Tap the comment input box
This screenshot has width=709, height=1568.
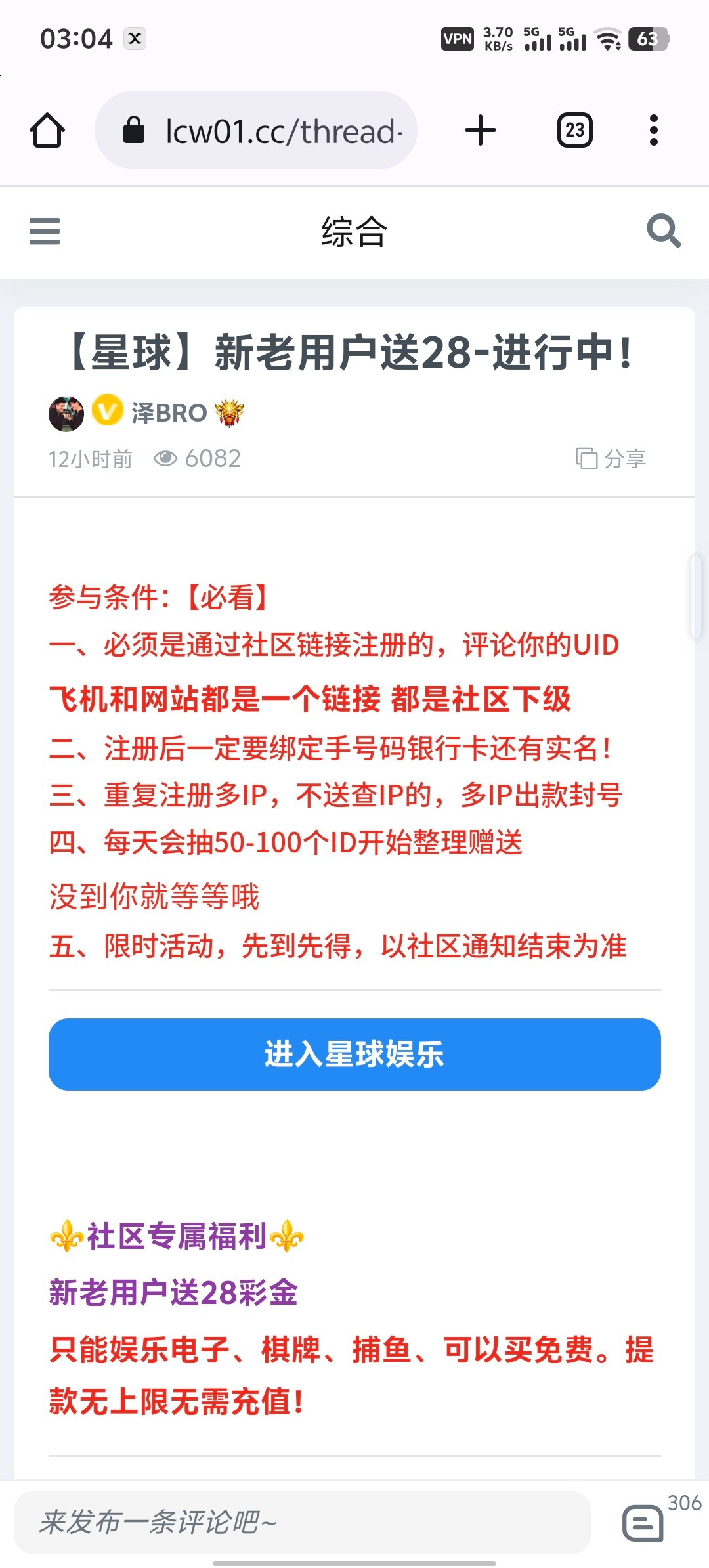coord(302,1522)
